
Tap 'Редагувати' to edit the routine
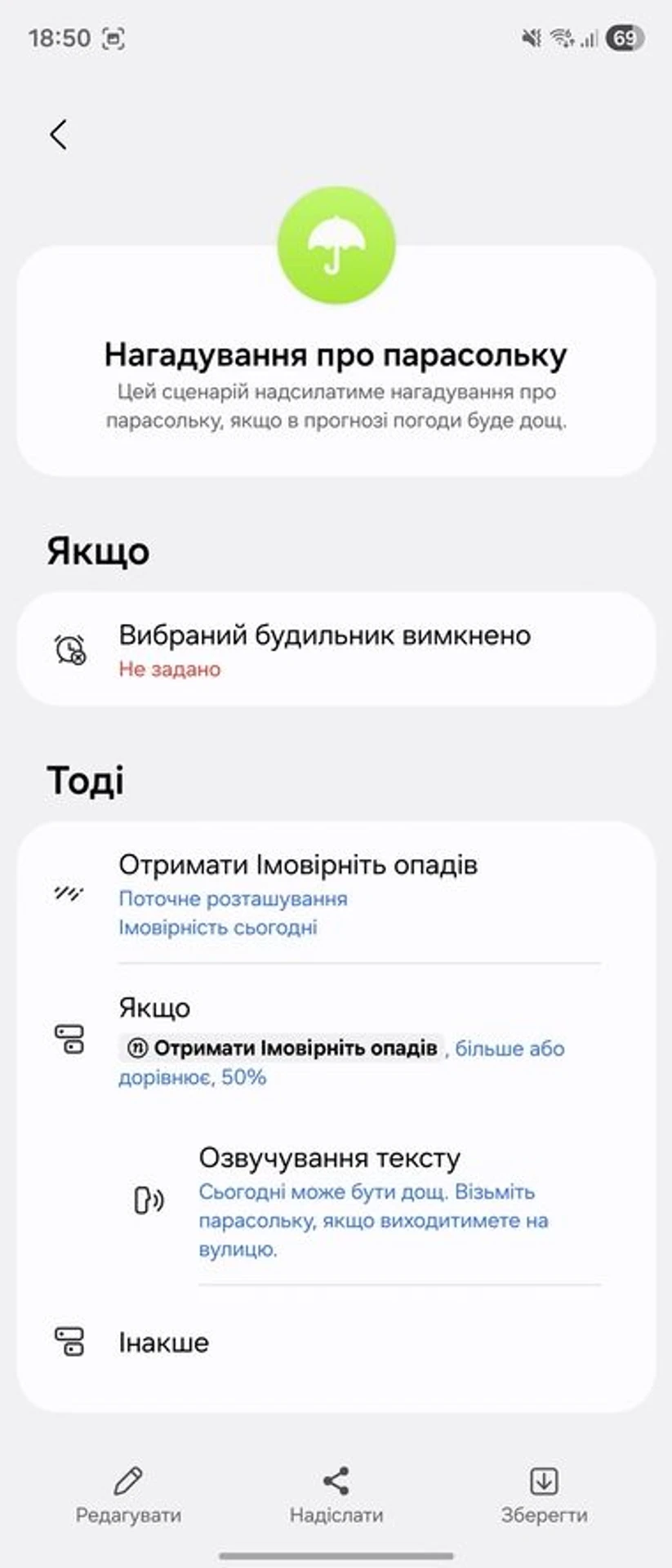[x=128, y=1494]
